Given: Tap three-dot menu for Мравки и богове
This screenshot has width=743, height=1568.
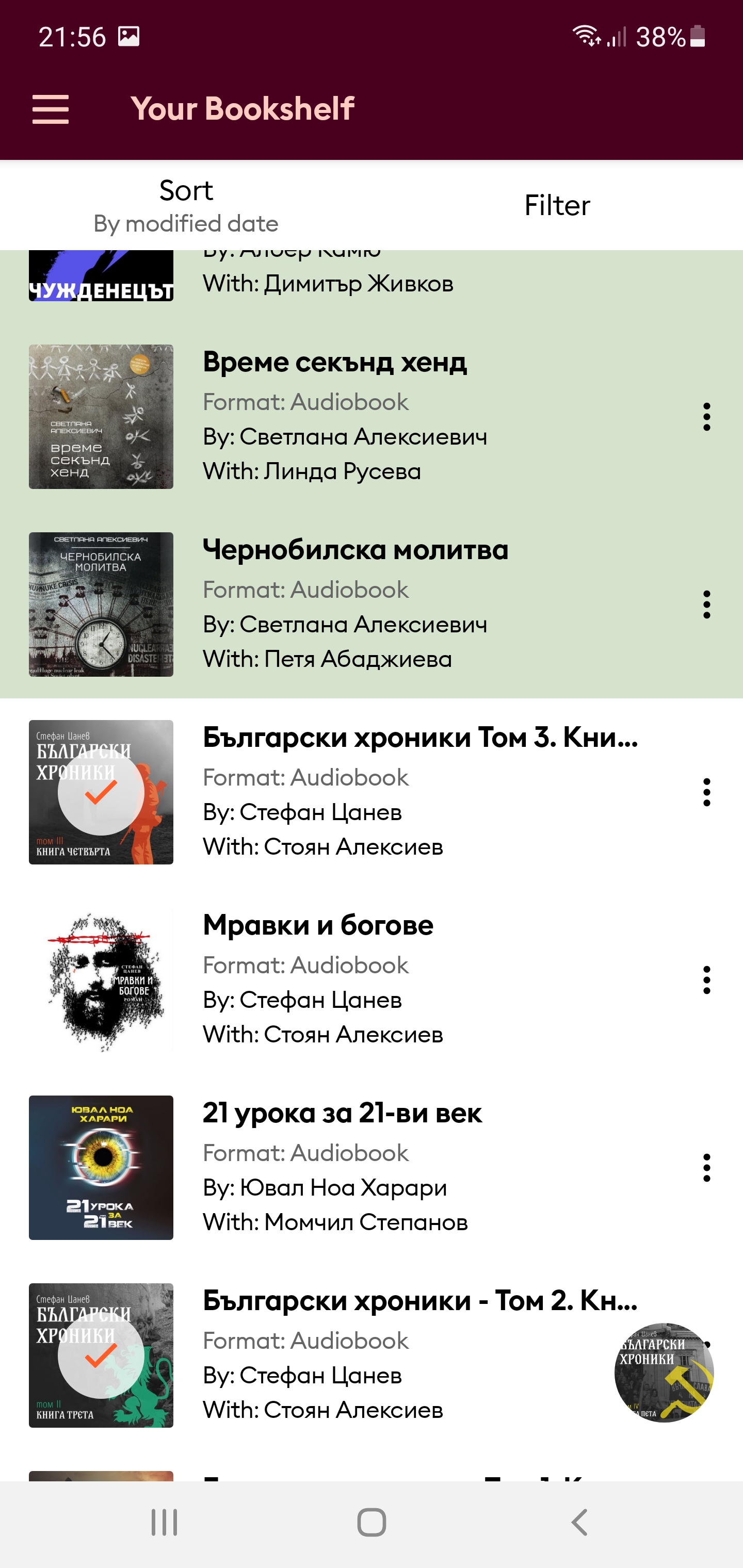Looking at the screenshot, I should pos(706,980).
